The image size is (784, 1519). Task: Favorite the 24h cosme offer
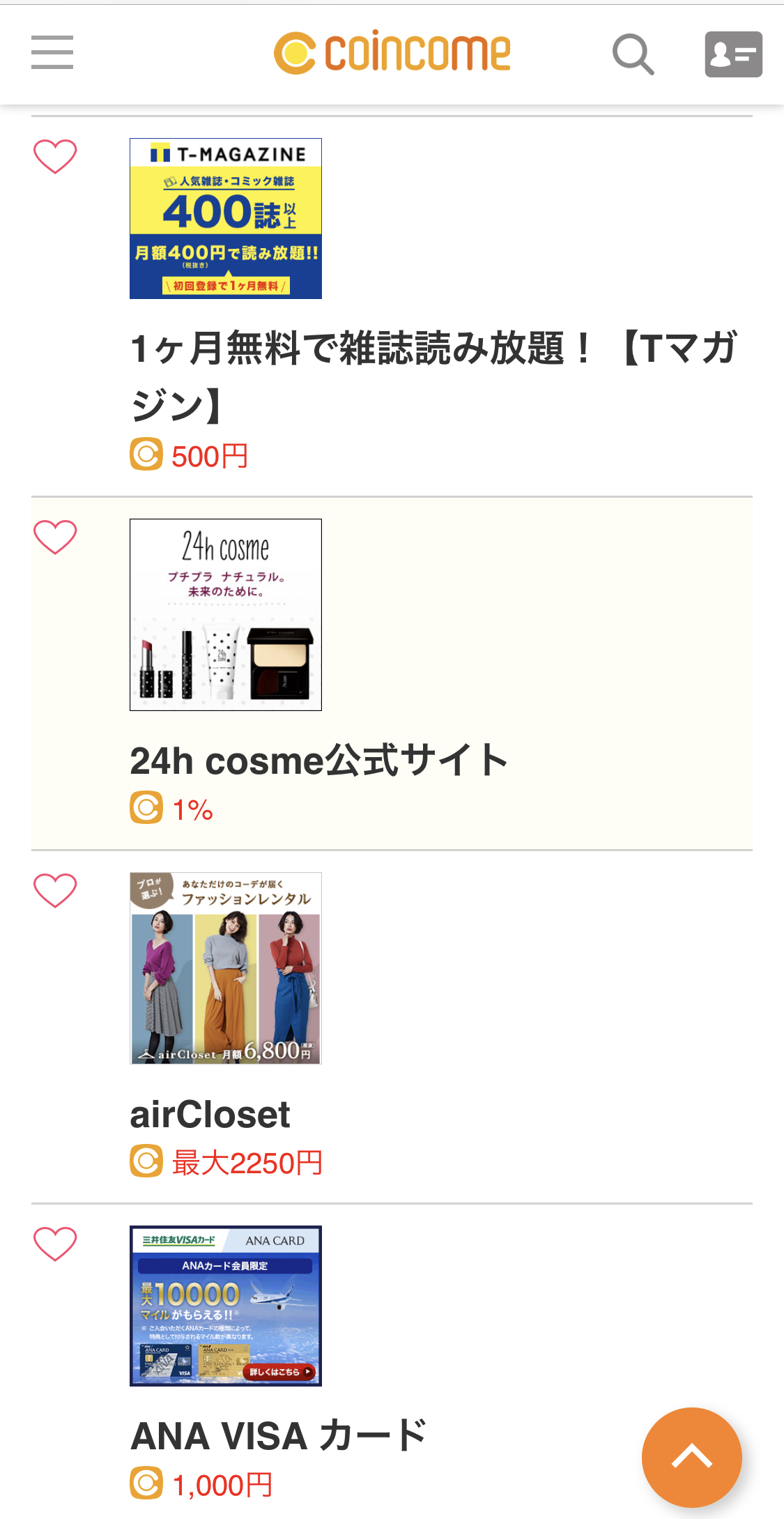click(x=55, y=537)
